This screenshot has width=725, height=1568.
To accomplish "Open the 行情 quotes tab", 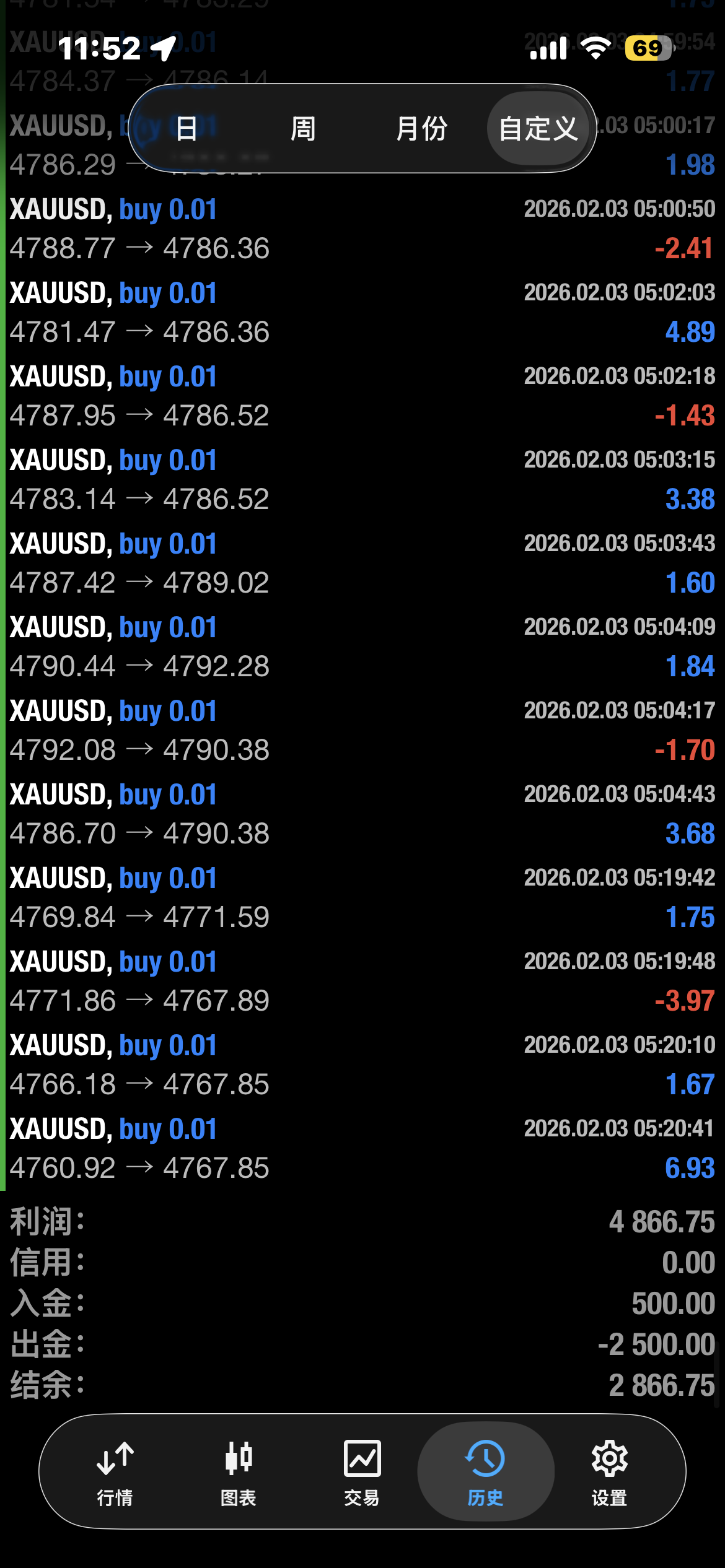I will 115,1473.
